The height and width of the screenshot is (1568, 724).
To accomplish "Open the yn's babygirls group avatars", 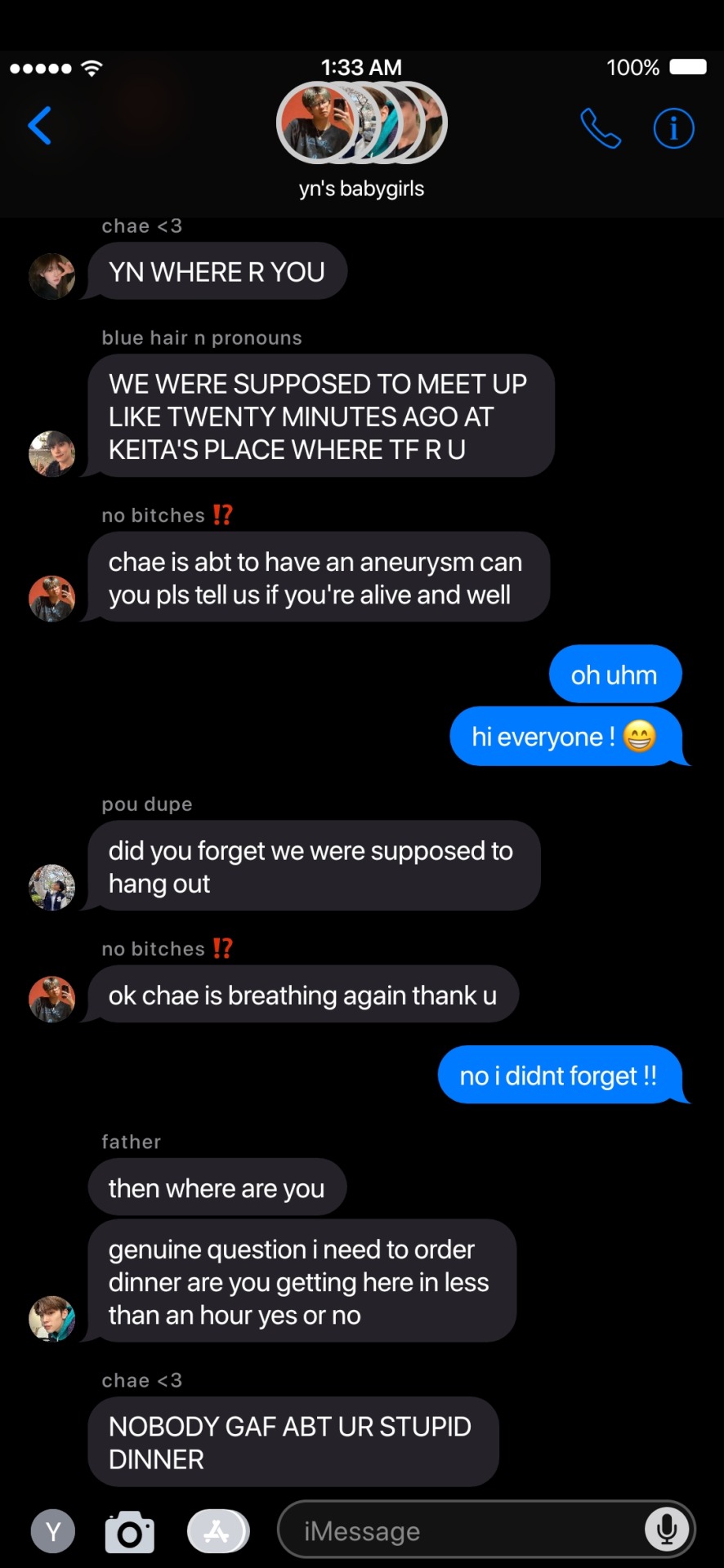I will 361,123.
